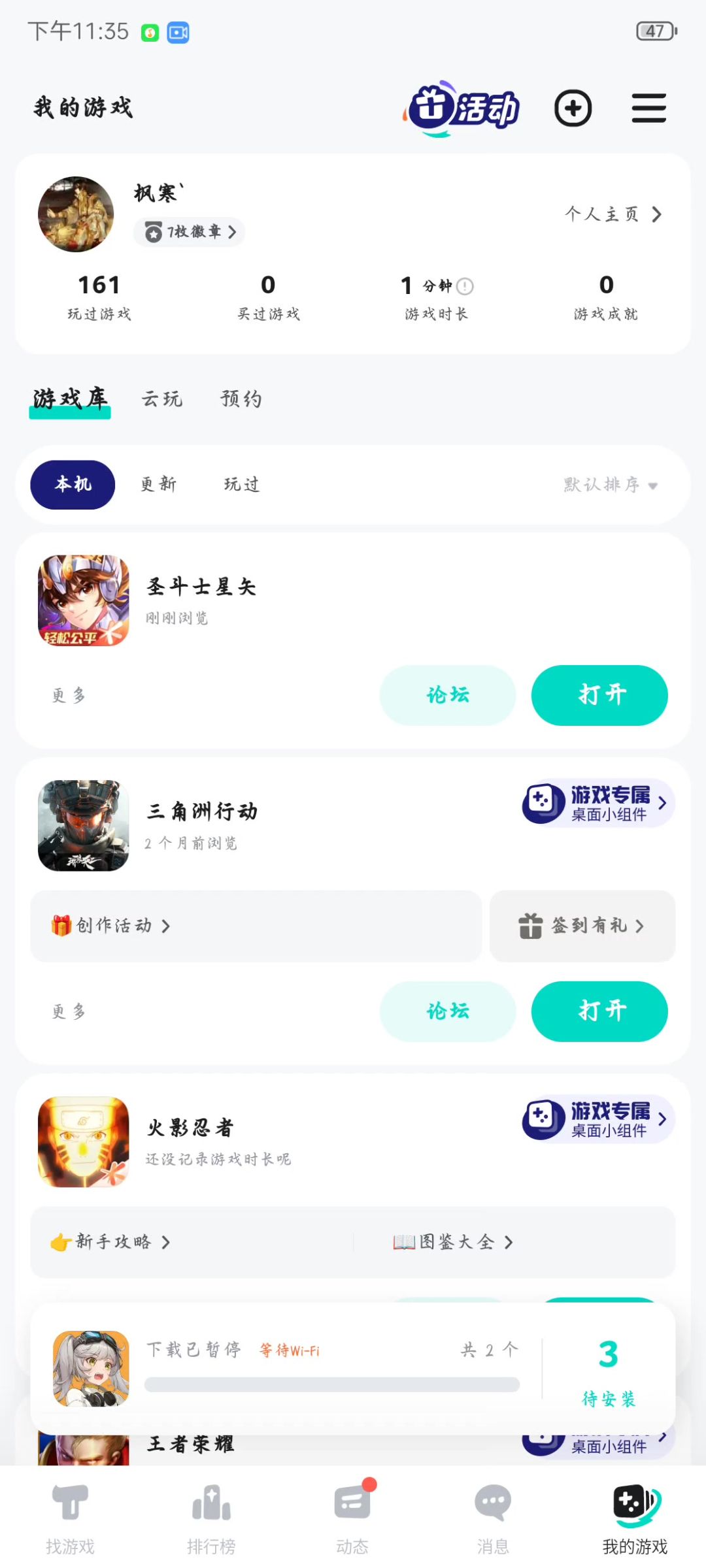Switch to the 云玩 tab
Image resolution: width=706 pixels, height=1568 pixels.
162,399
